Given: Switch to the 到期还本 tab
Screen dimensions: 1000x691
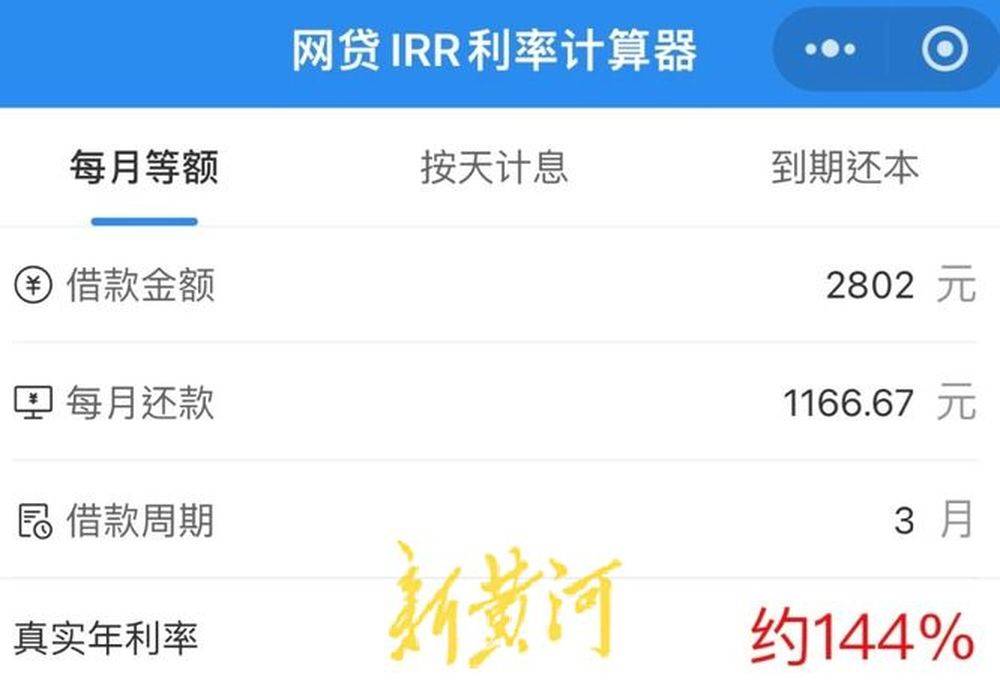Looking at the screenshot, I should pyautogui.click(x=844, y=167).
